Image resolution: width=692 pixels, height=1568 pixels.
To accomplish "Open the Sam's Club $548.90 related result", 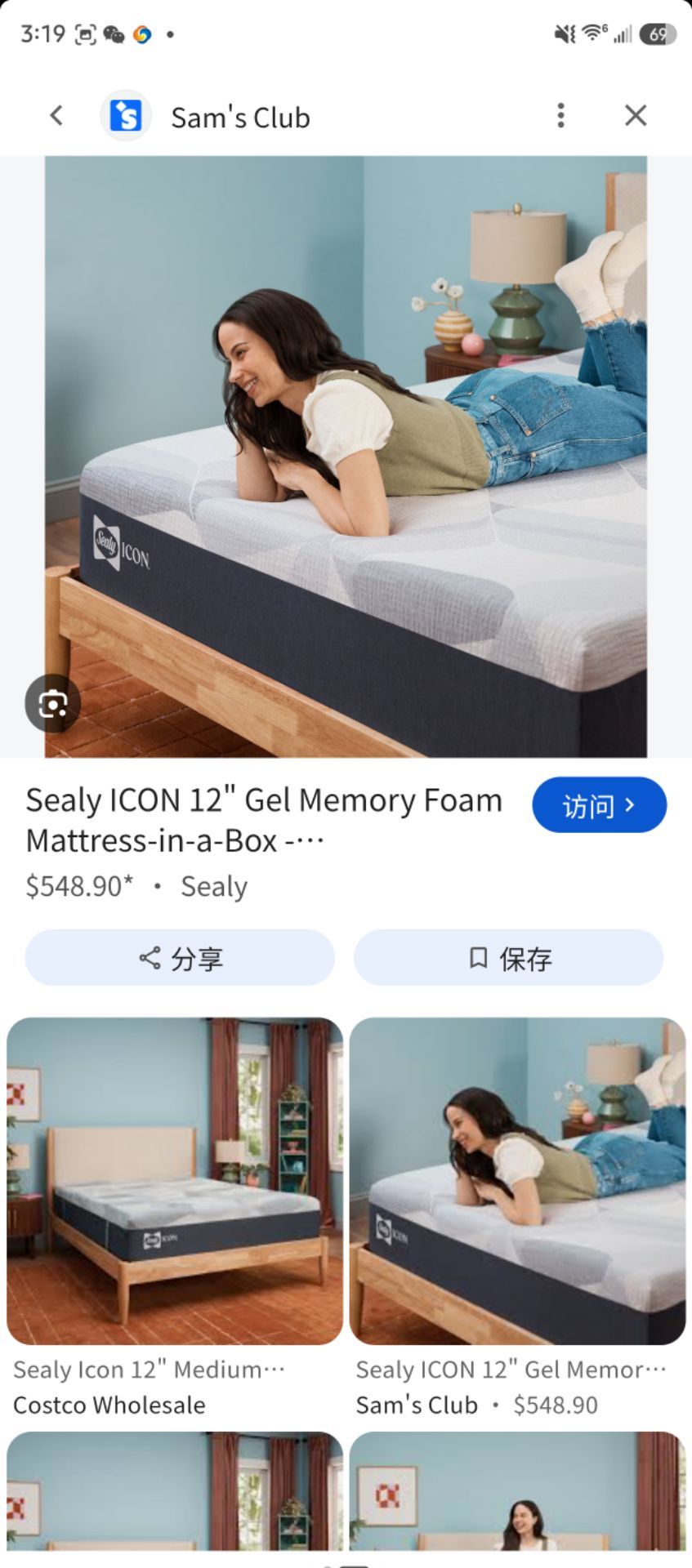I will [x=517, y=1218].
